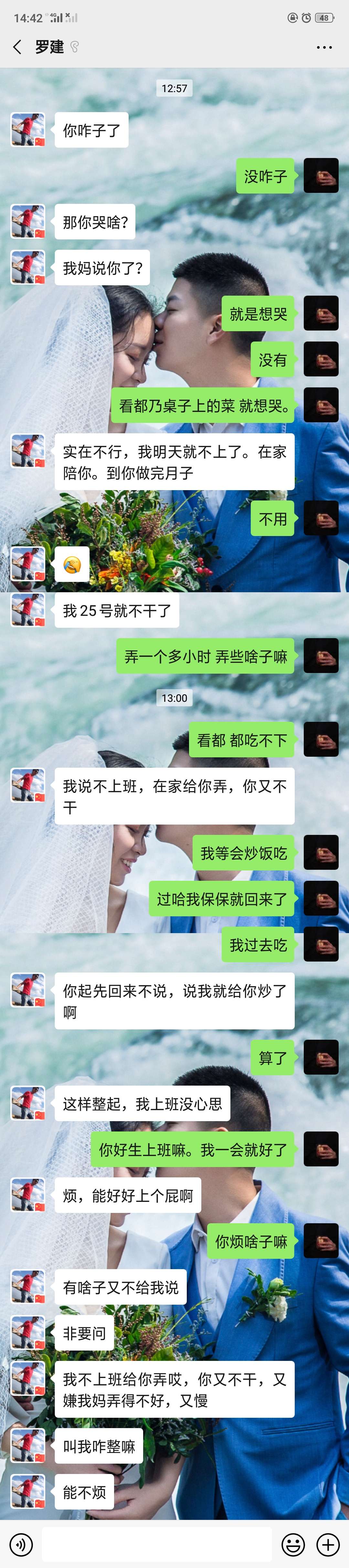Go back from the 罗建 chat

pos(17,47)
